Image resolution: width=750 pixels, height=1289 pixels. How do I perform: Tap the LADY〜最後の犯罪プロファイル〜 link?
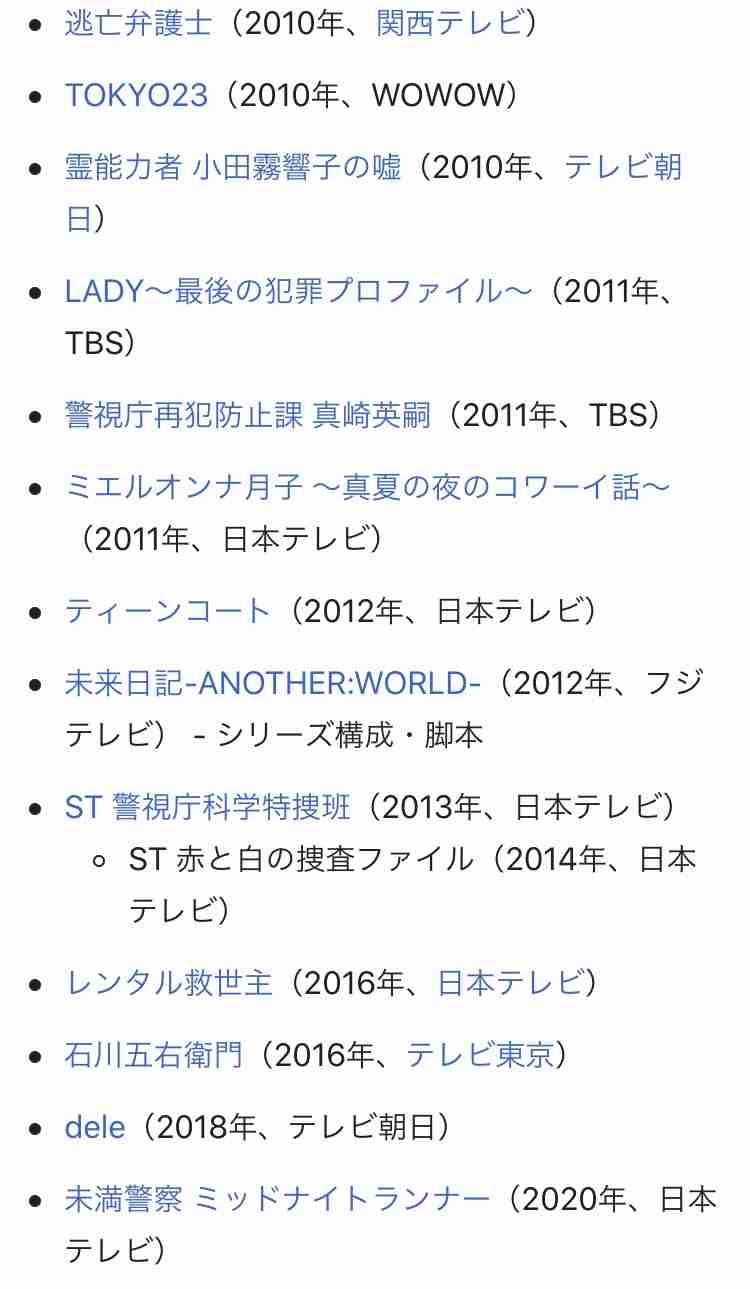pyautogui.click(x=298, y=291)
